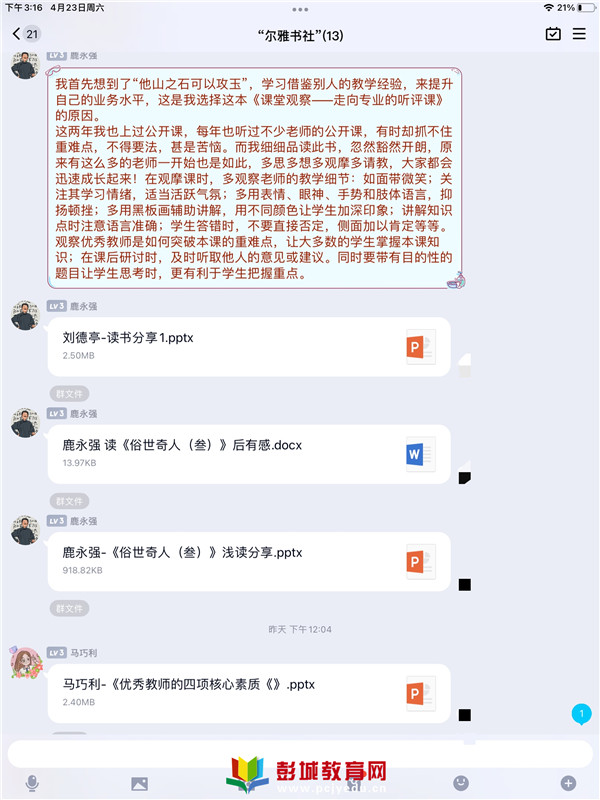Open more attachment options plus button
The image size is (600, 800).
(x=568, y=783)
